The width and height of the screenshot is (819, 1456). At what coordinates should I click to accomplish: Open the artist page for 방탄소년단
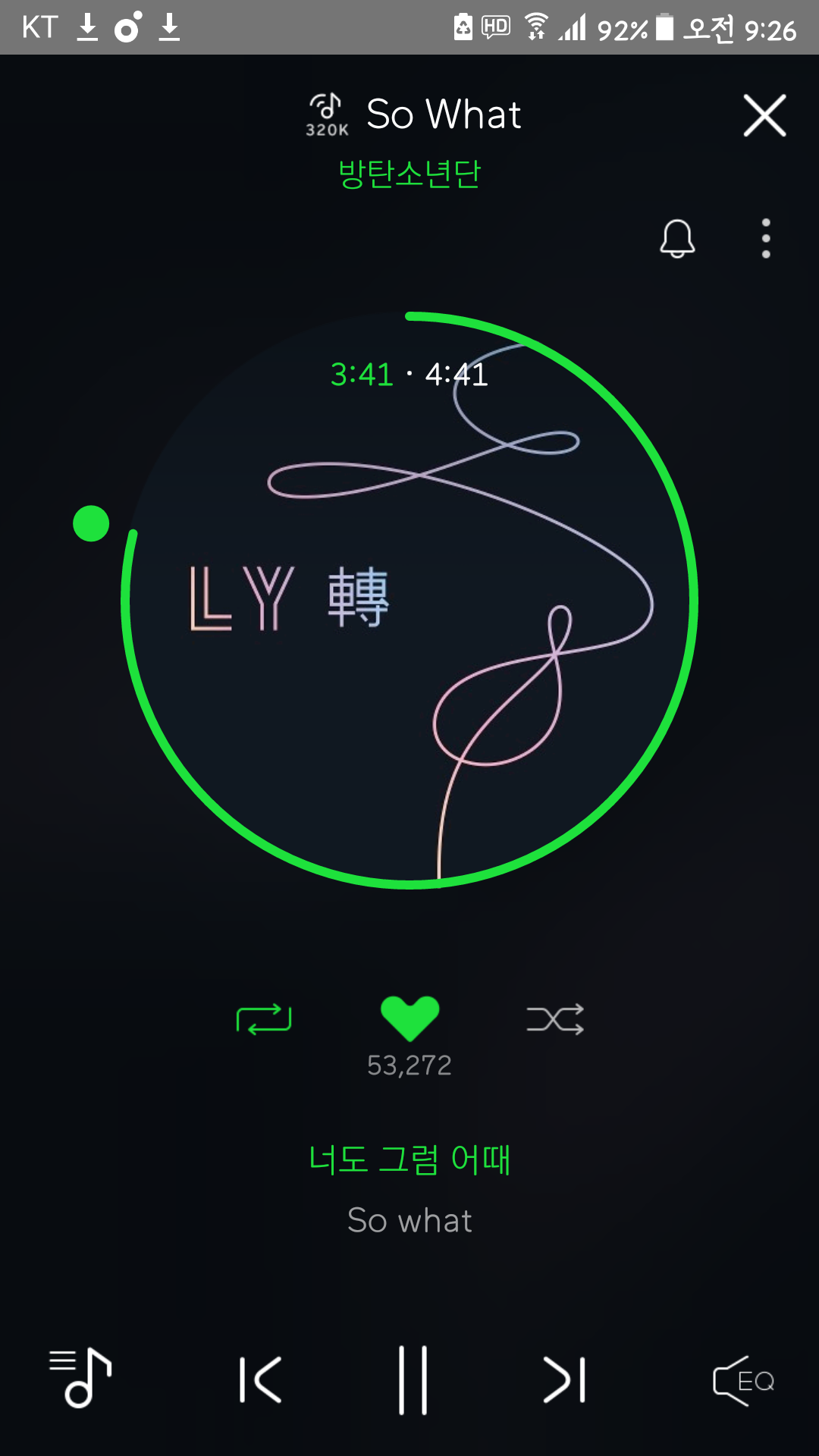[409, 174]
